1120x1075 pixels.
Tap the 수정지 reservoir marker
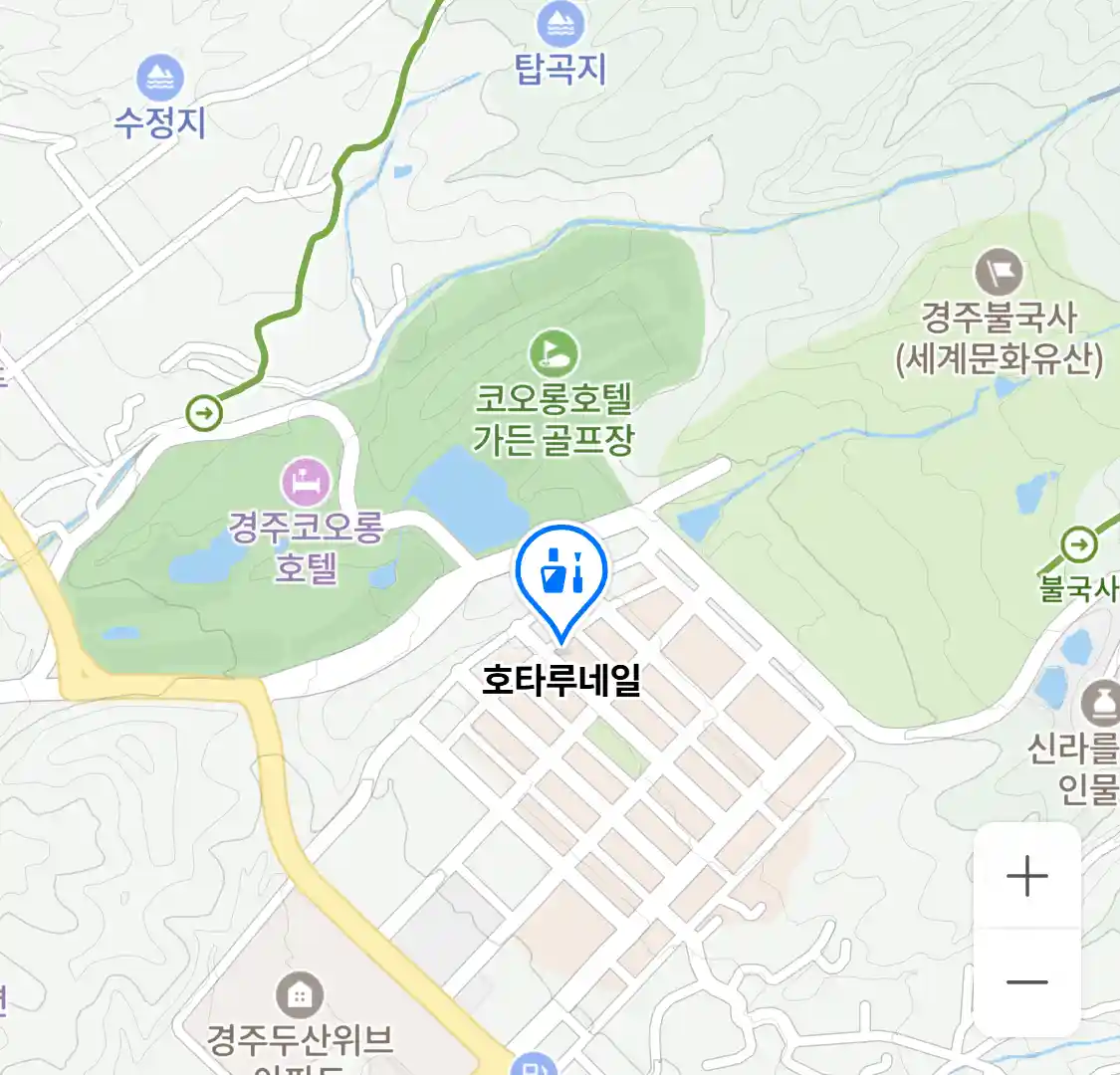159,78
